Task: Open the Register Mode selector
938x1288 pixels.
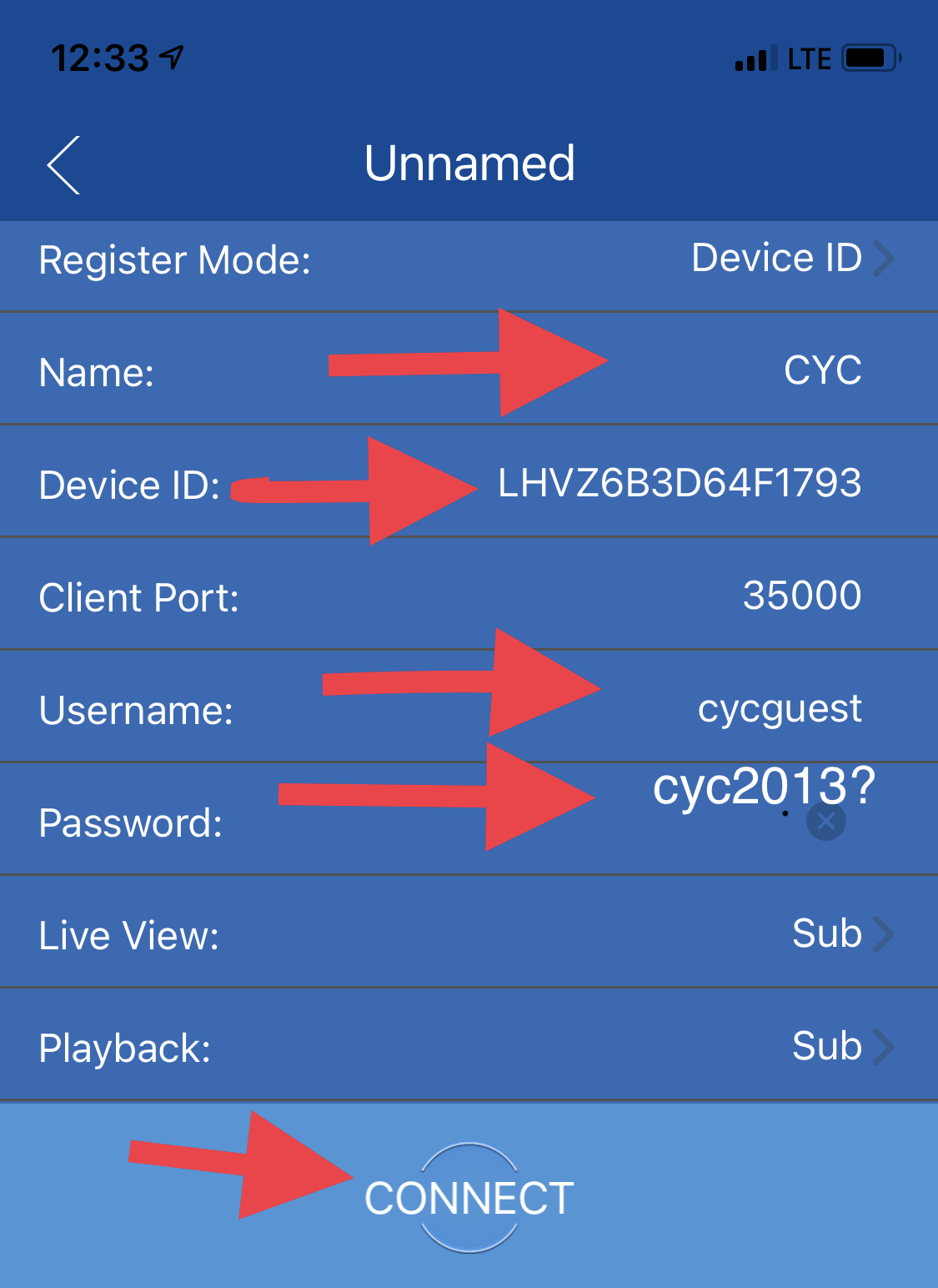Action: [792, 259]
